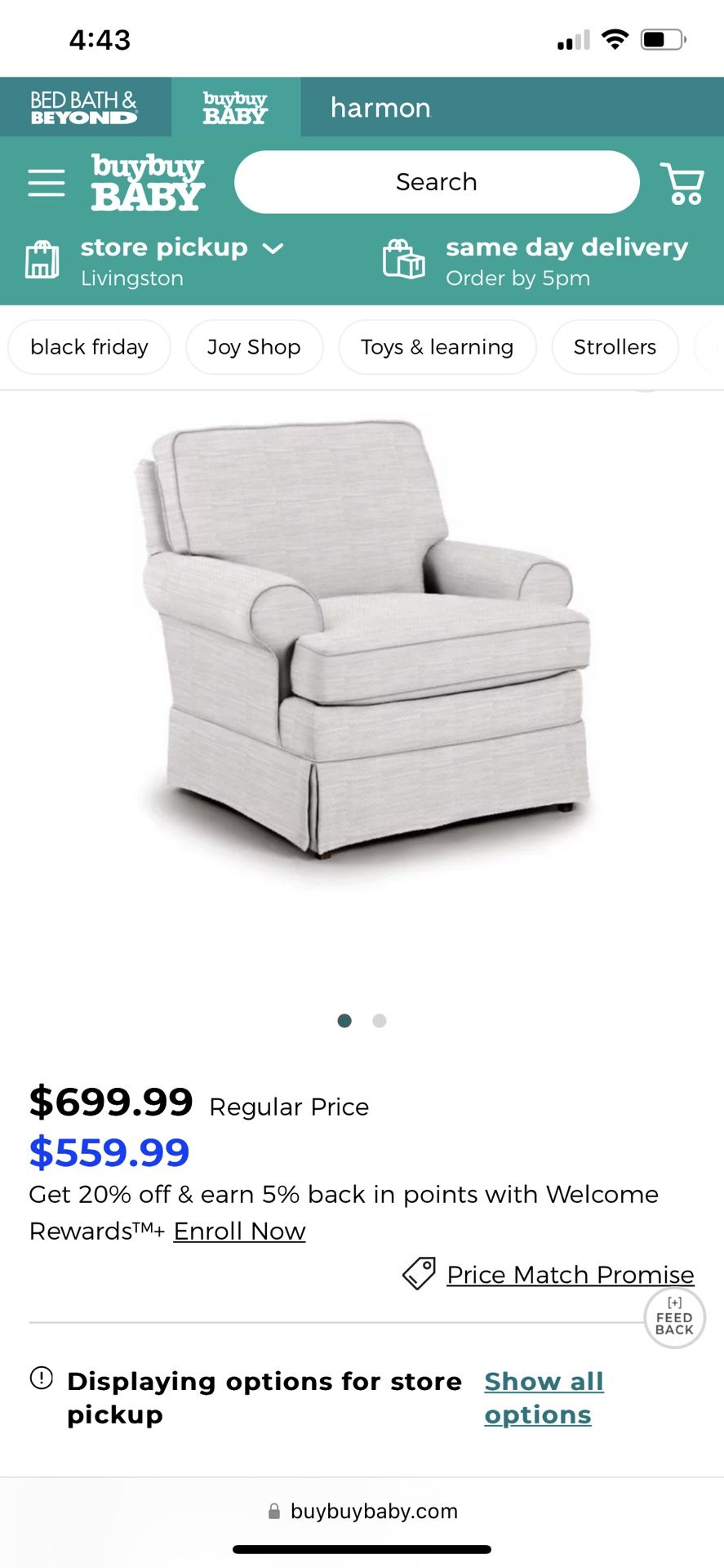The image size is (724, 1568).
Task: Open the Feedback button
Action: pos(674,1317)
